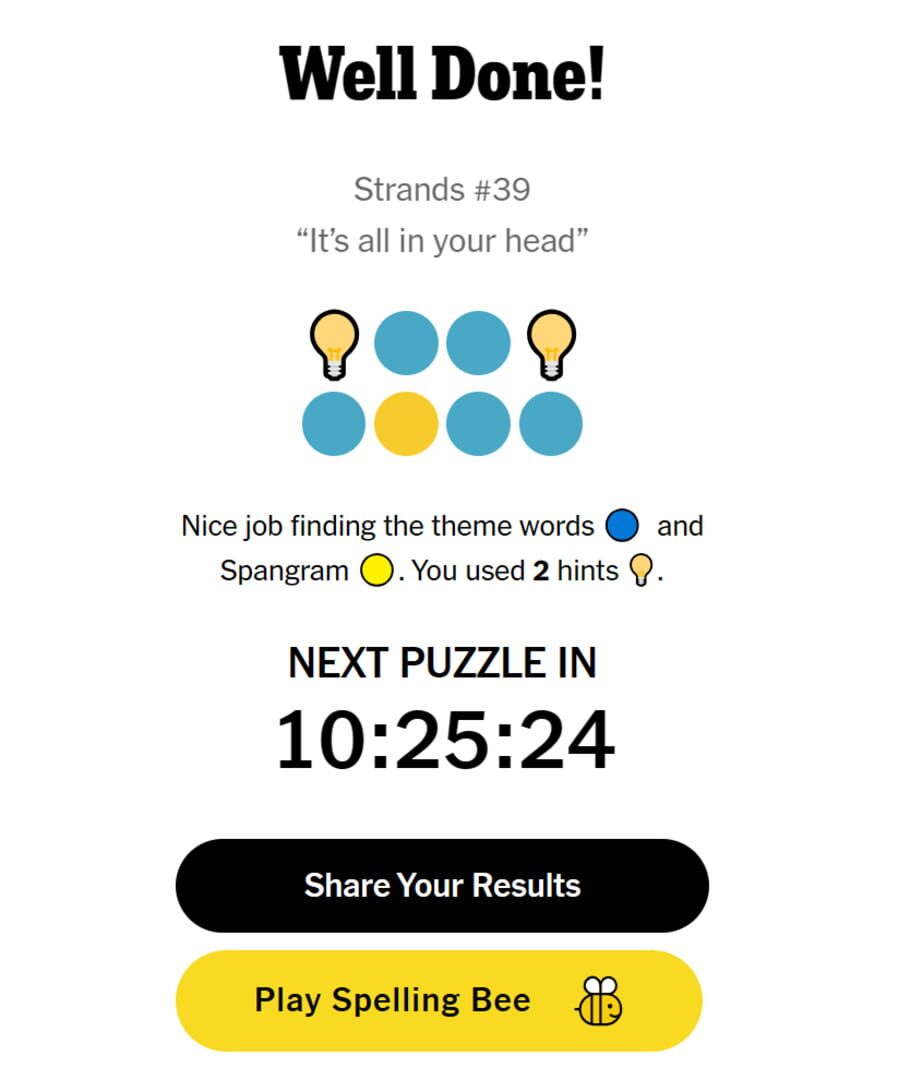Screen dimensions: 911x1080
Task: Open Play Spelling Bee
Action: [x=439, y=1000]
